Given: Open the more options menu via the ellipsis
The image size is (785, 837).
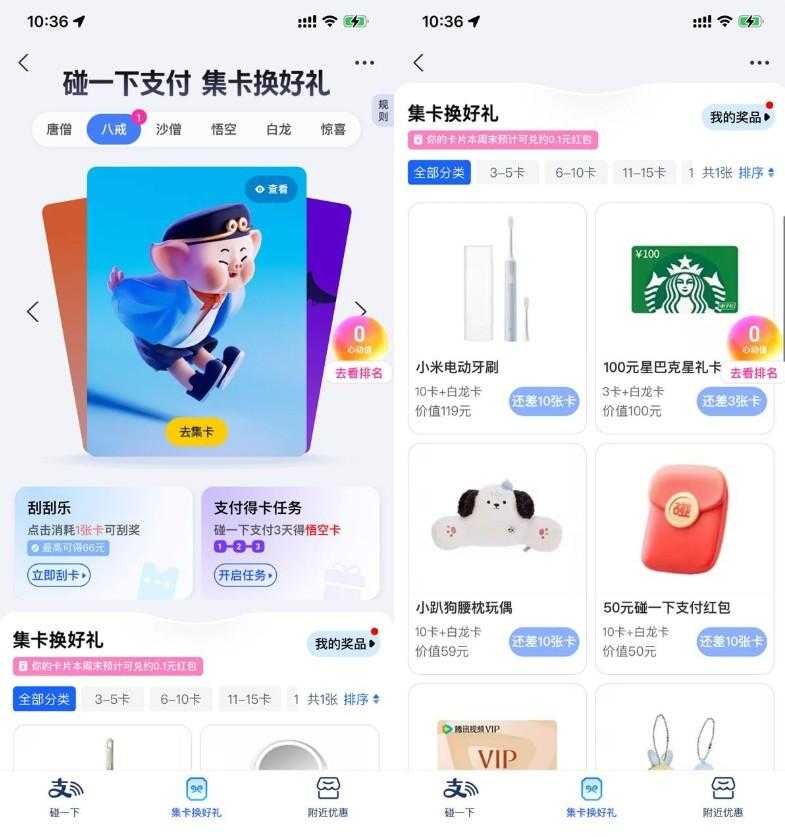Looking at the screenshot, I should pyautogui.click(x=364, y=62).
